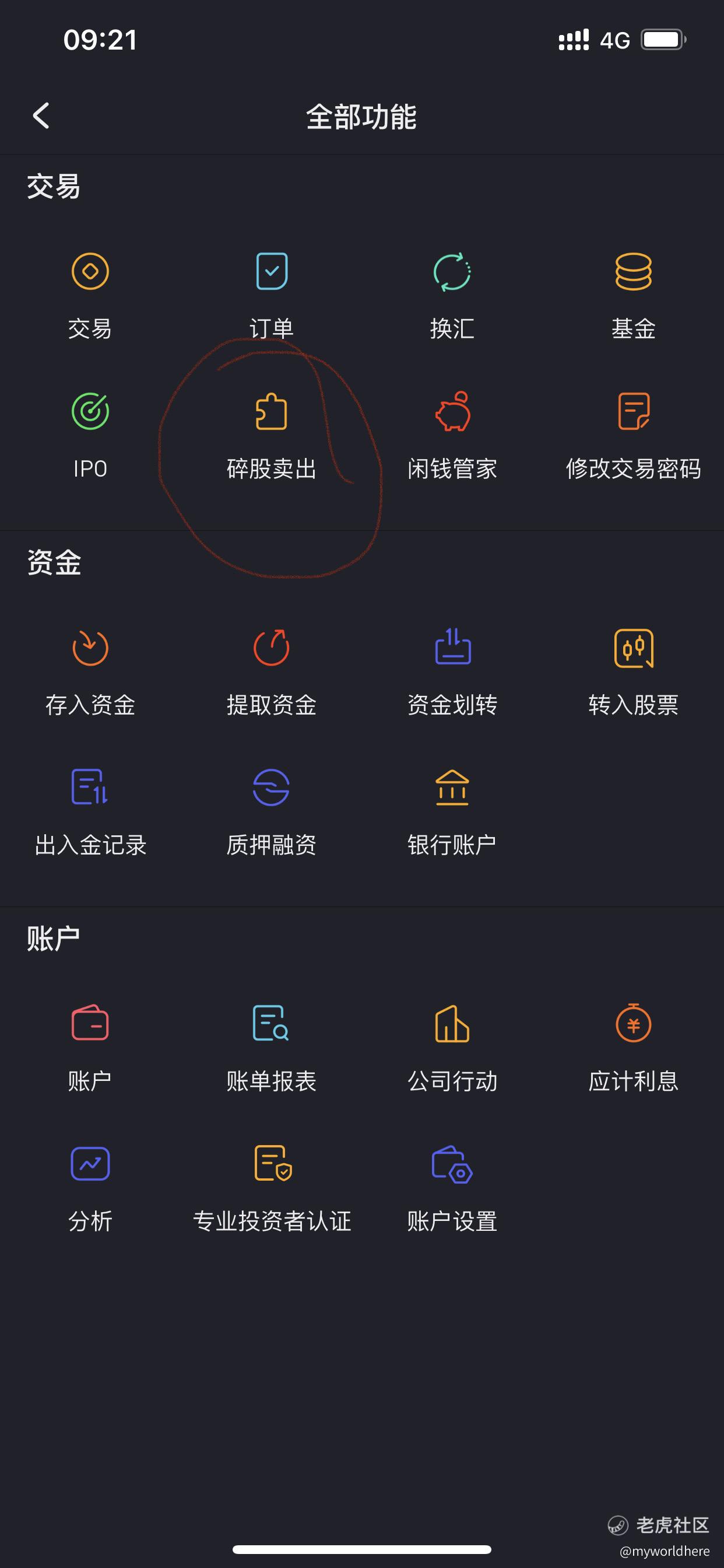The image size is (724, 1568).
Task: Go back using the top-left arrow
Action: 41,115
